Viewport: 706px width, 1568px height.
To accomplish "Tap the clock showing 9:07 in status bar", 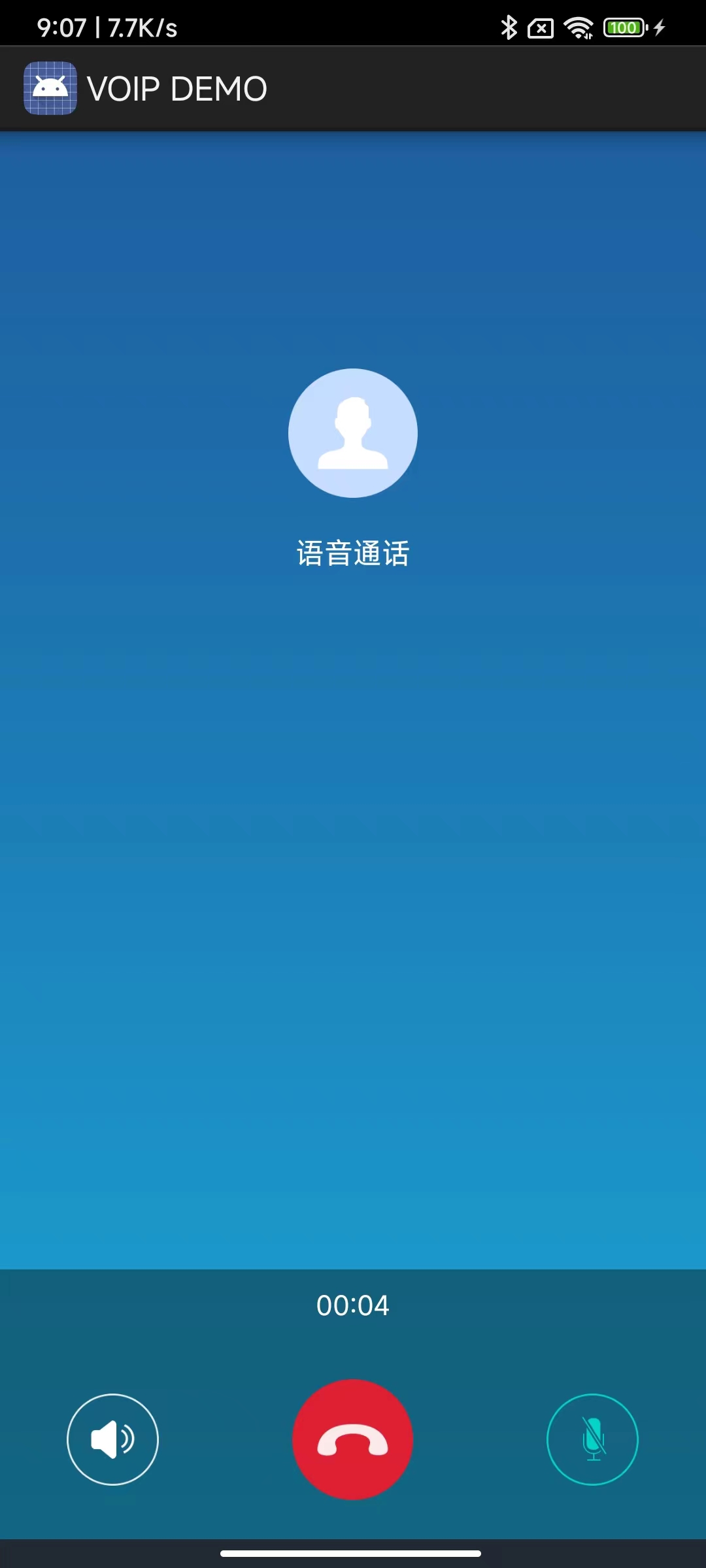I will pyautogui.click(x=62, y=26).
